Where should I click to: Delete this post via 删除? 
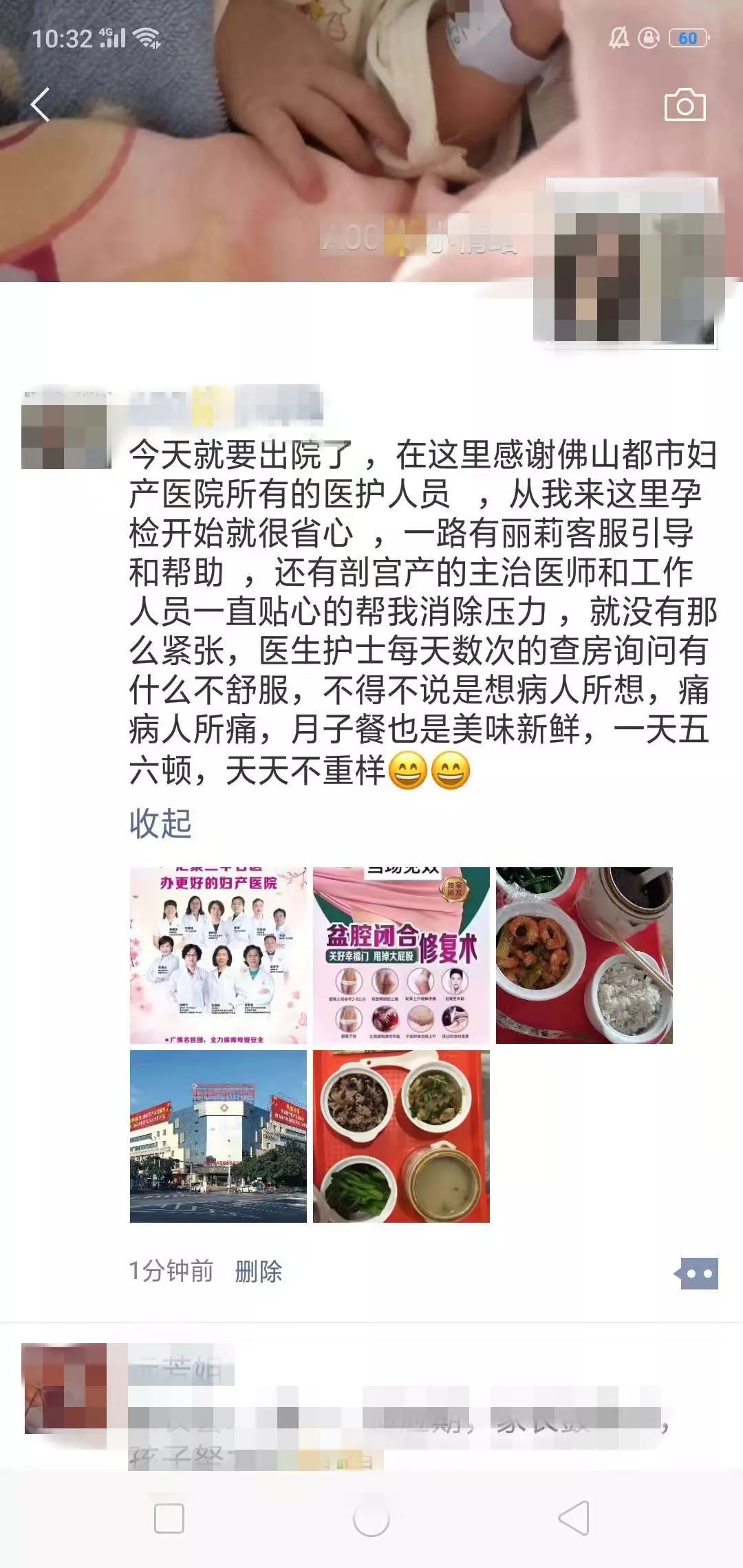click(258, 1271)
